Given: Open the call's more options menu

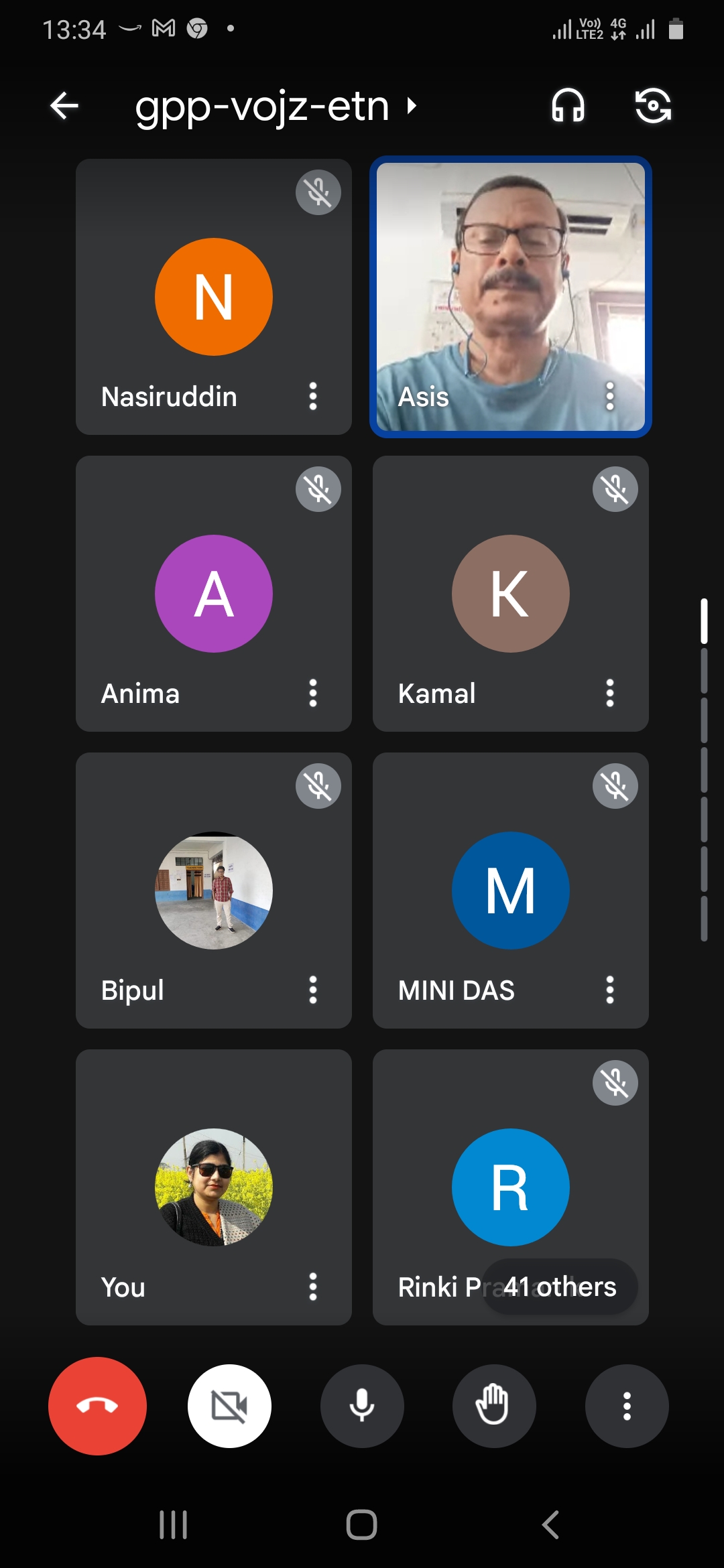Looking at the screenshot, I should point(627,1406).
